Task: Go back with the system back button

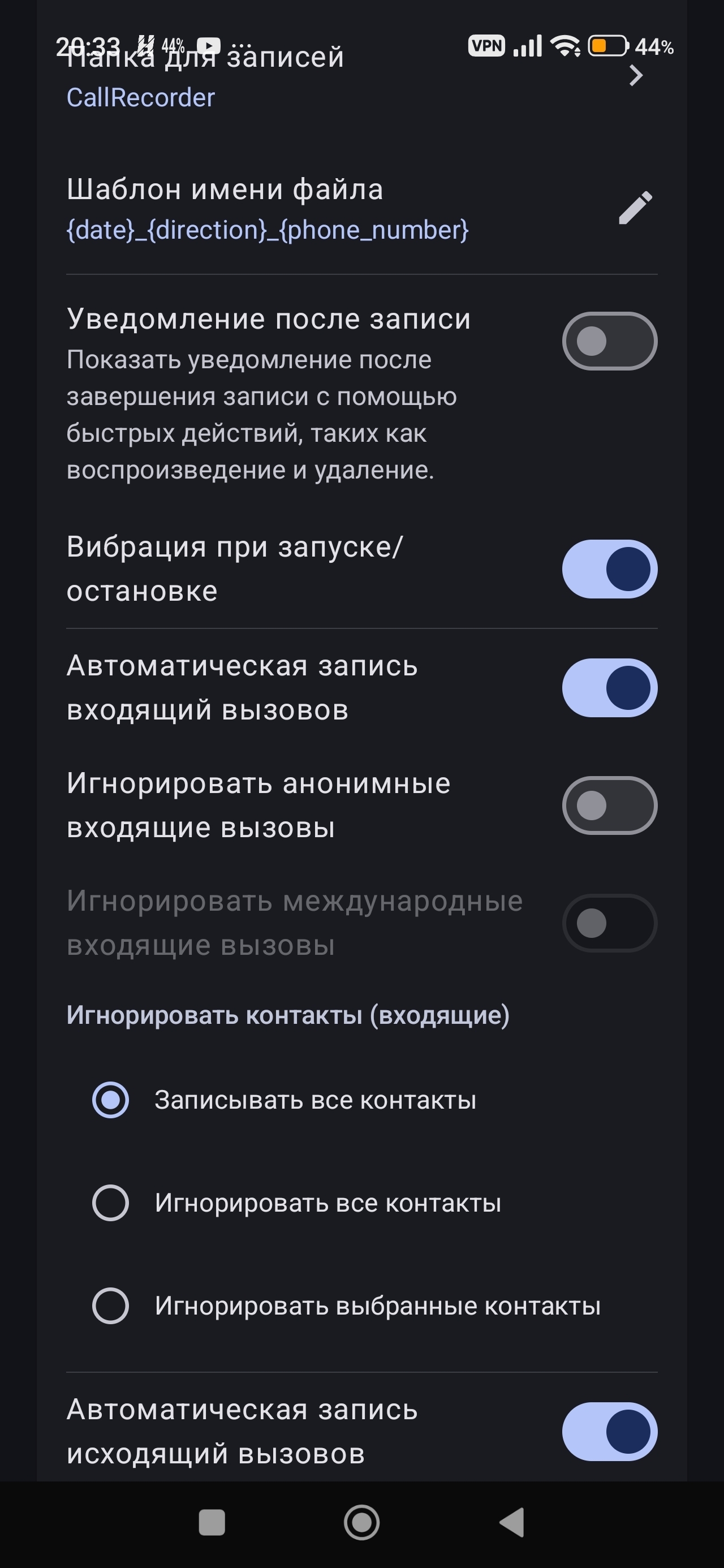Action: (511, 1523)
